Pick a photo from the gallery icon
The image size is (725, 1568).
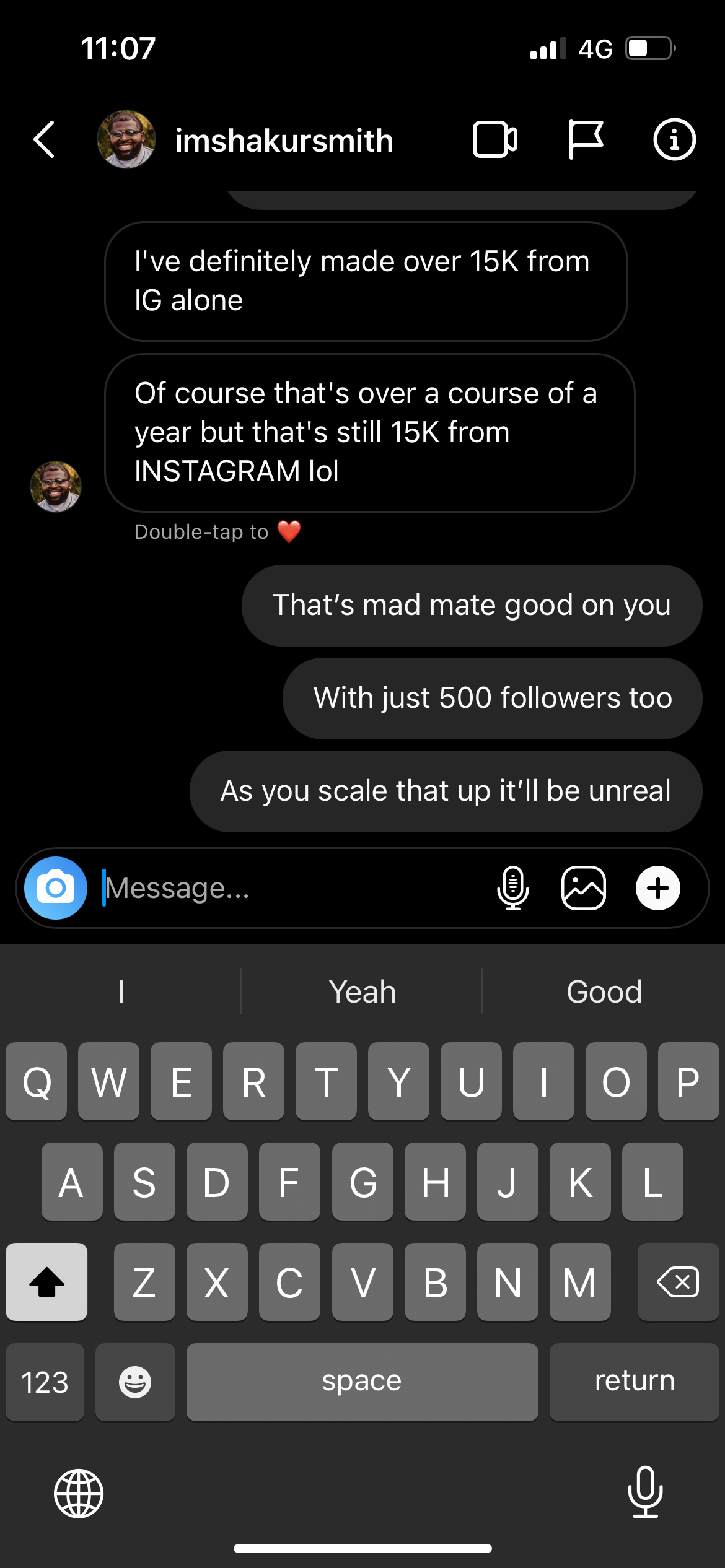pos(583,888)
